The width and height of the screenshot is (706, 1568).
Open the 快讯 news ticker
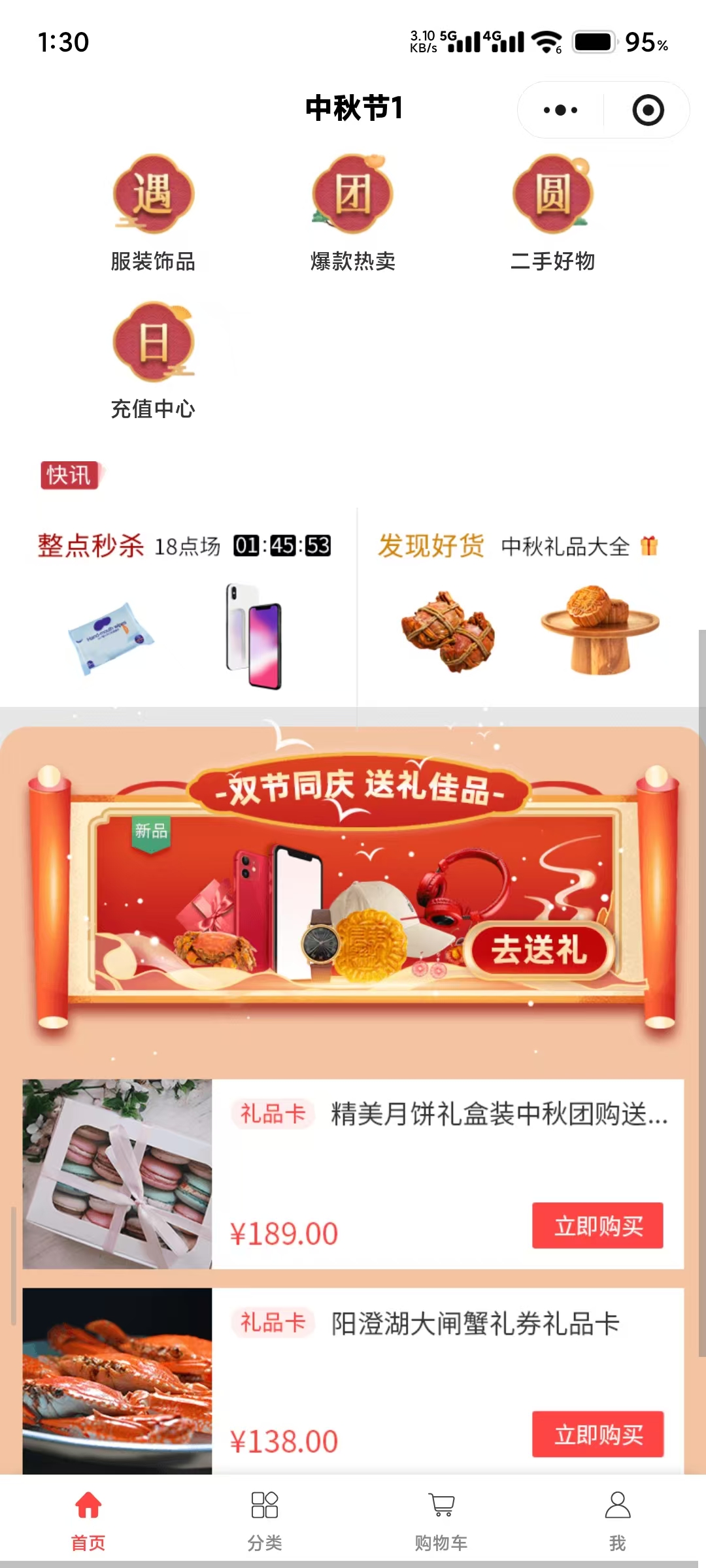coord(69,475)
